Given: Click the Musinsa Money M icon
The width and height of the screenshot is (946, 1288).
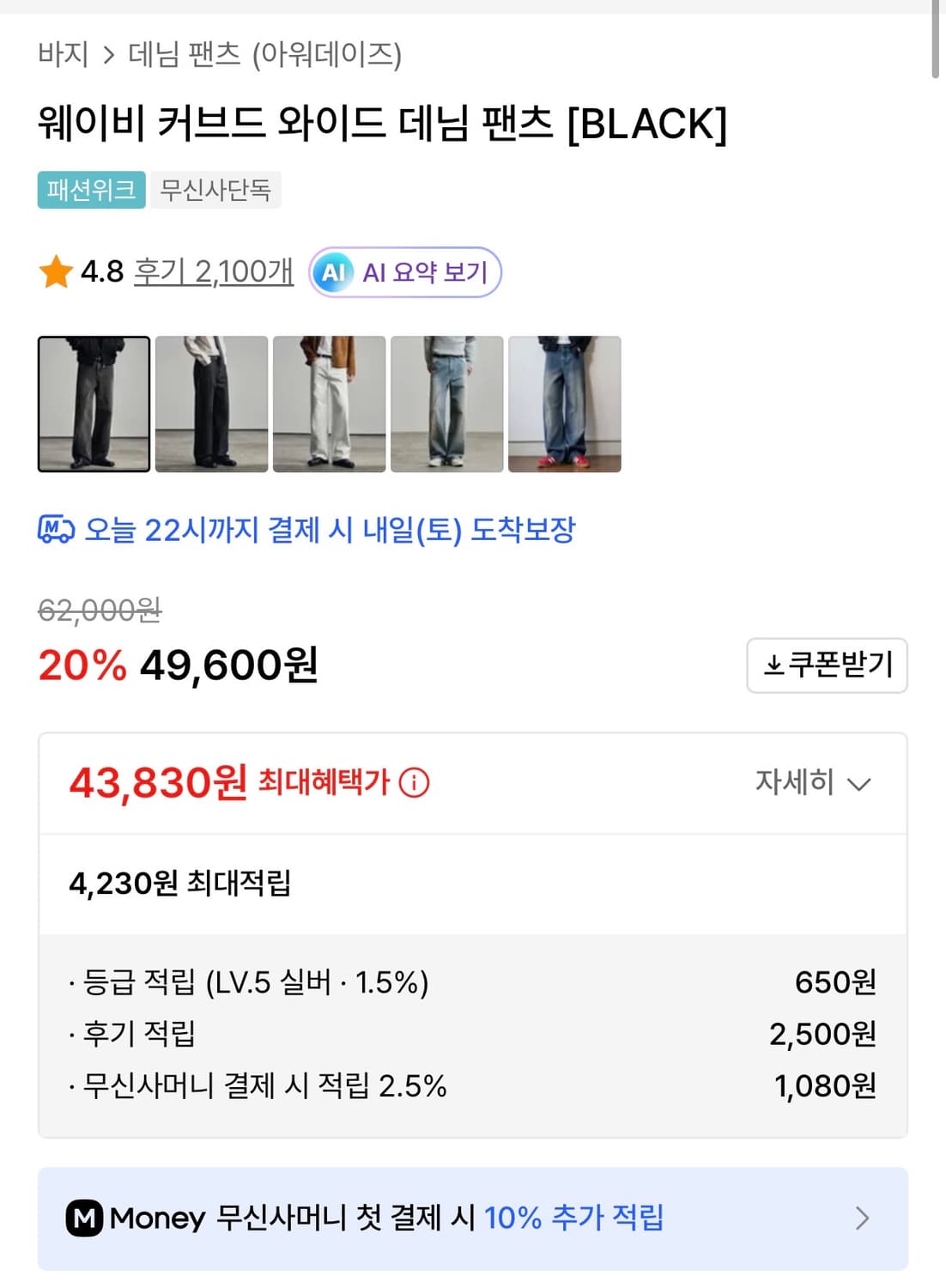Looking at the screenshot, I should [84, 1217].
